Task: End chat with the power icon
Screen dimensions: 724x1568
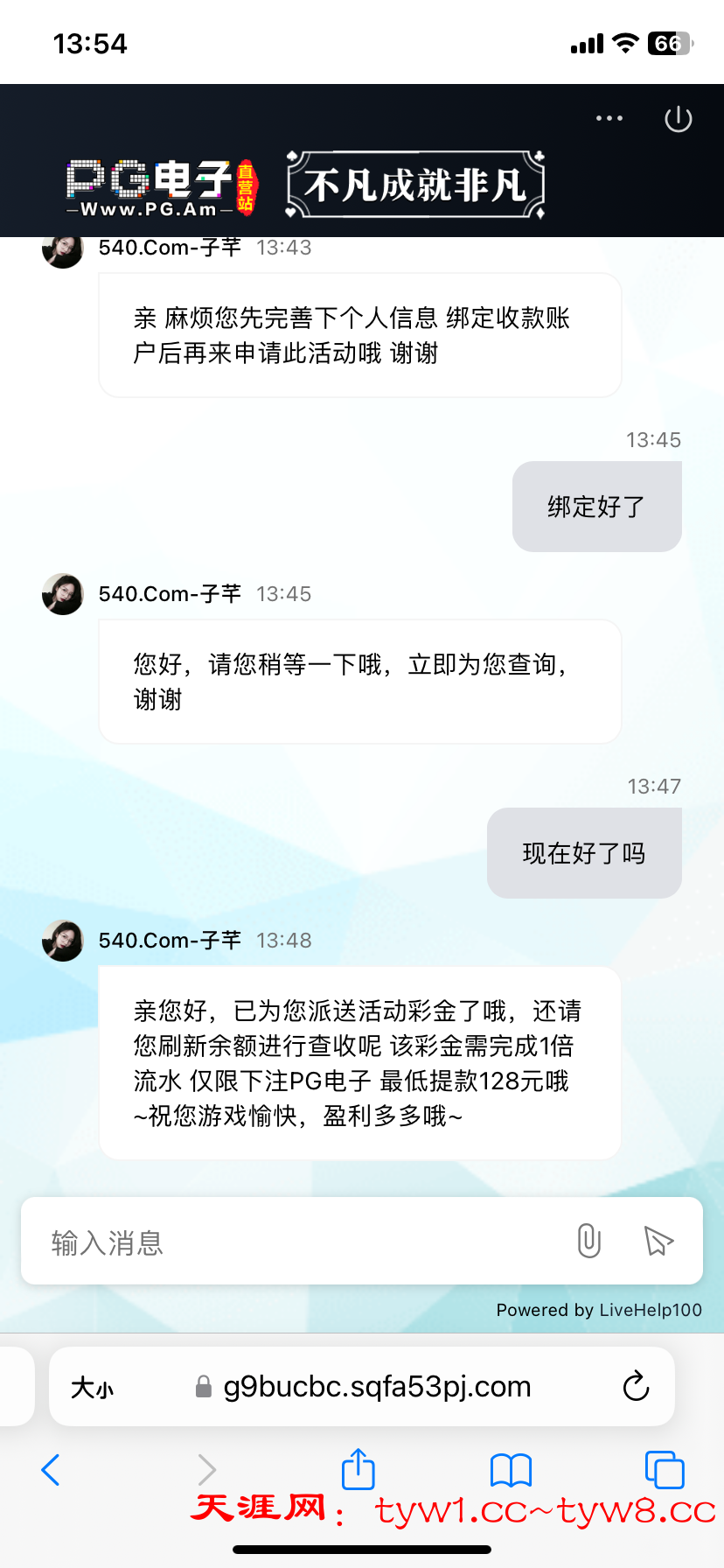Action: pyautogui.click(x=679, y=119)
